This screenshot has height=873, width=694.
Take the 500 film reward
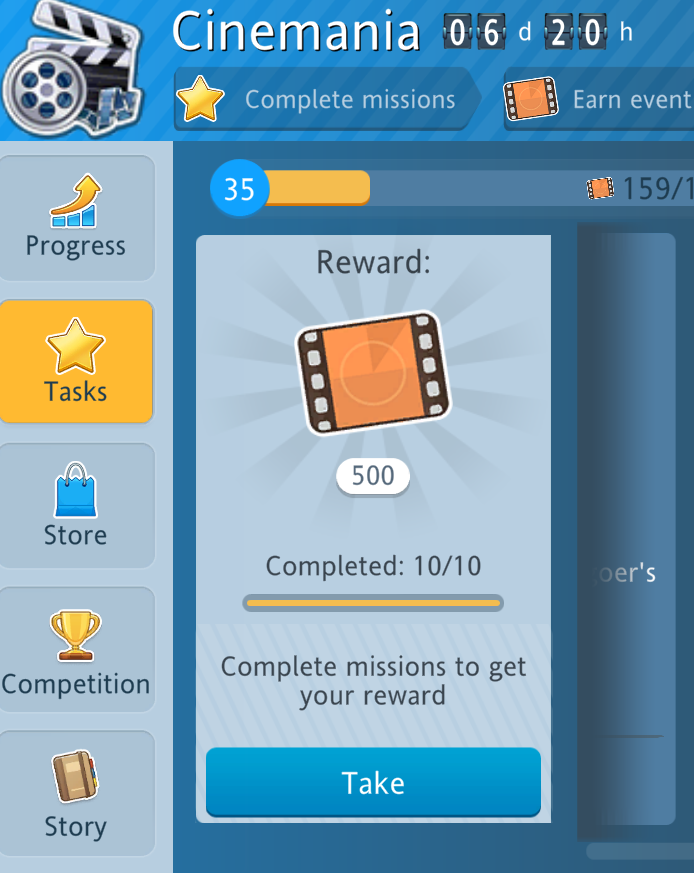[x=373, y=782]
